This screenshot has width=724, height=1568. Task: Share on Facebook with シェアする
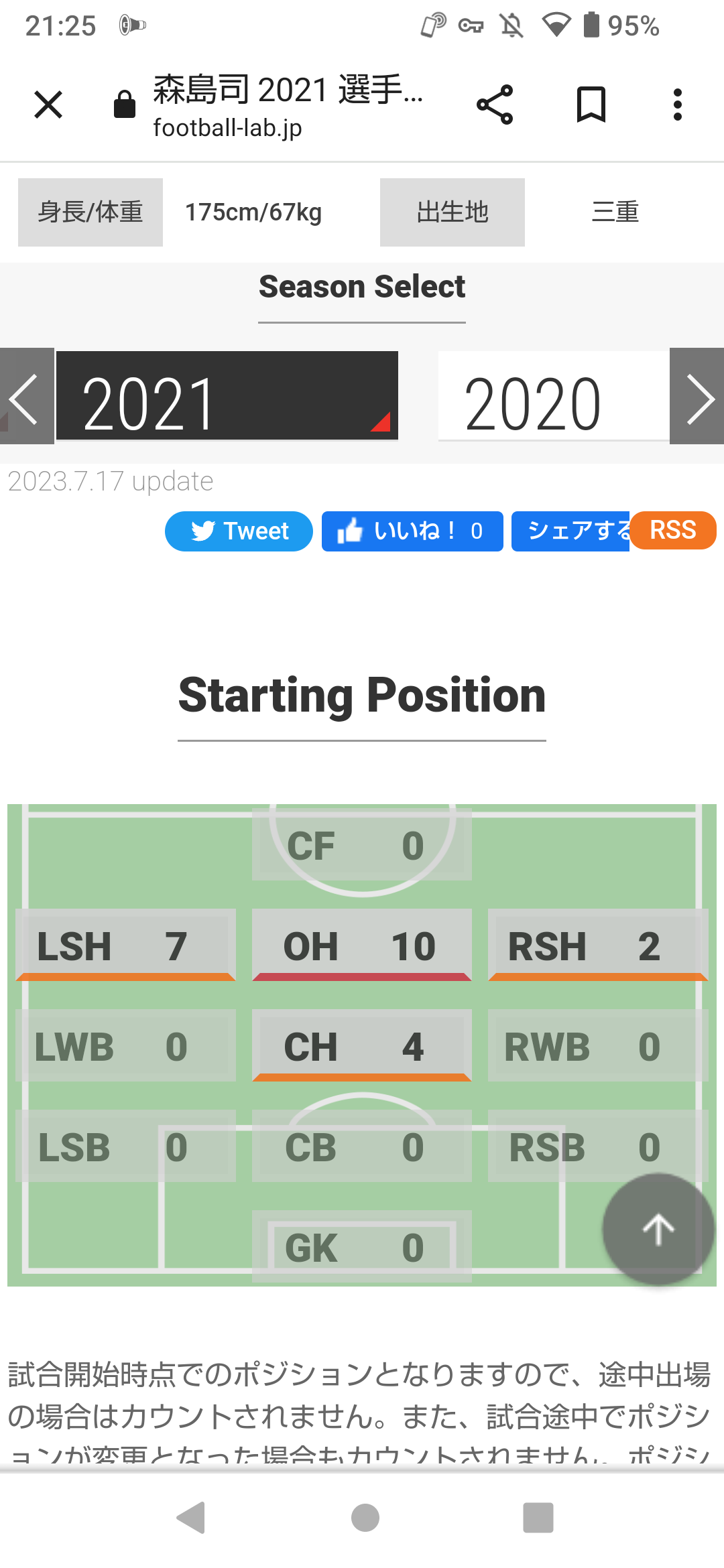point(570,531)
